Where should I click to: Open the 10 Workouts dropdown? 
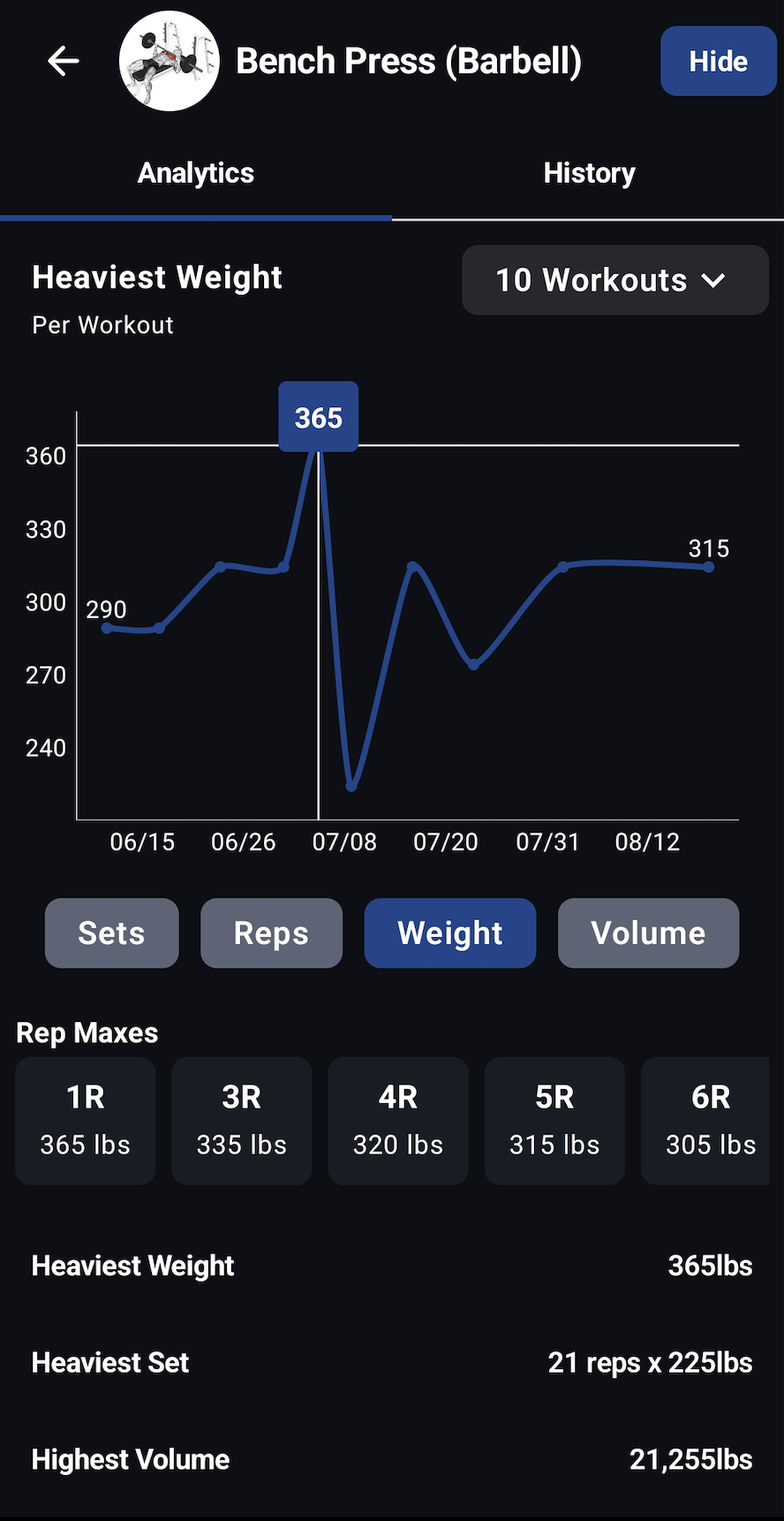tap(614, 280)
